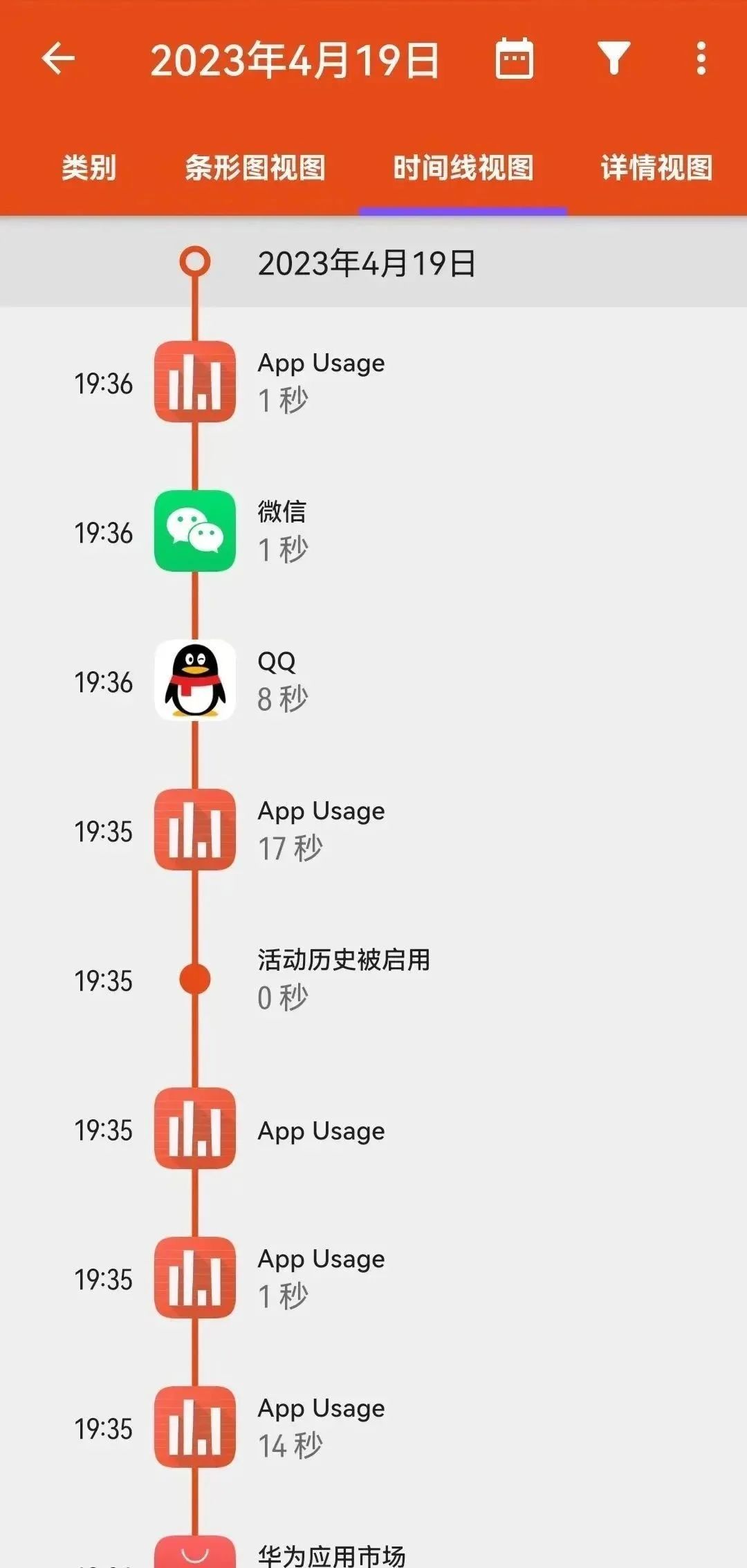Open the filter options
This screenshot has height=1568, width=747.
[x=614, y=58]
